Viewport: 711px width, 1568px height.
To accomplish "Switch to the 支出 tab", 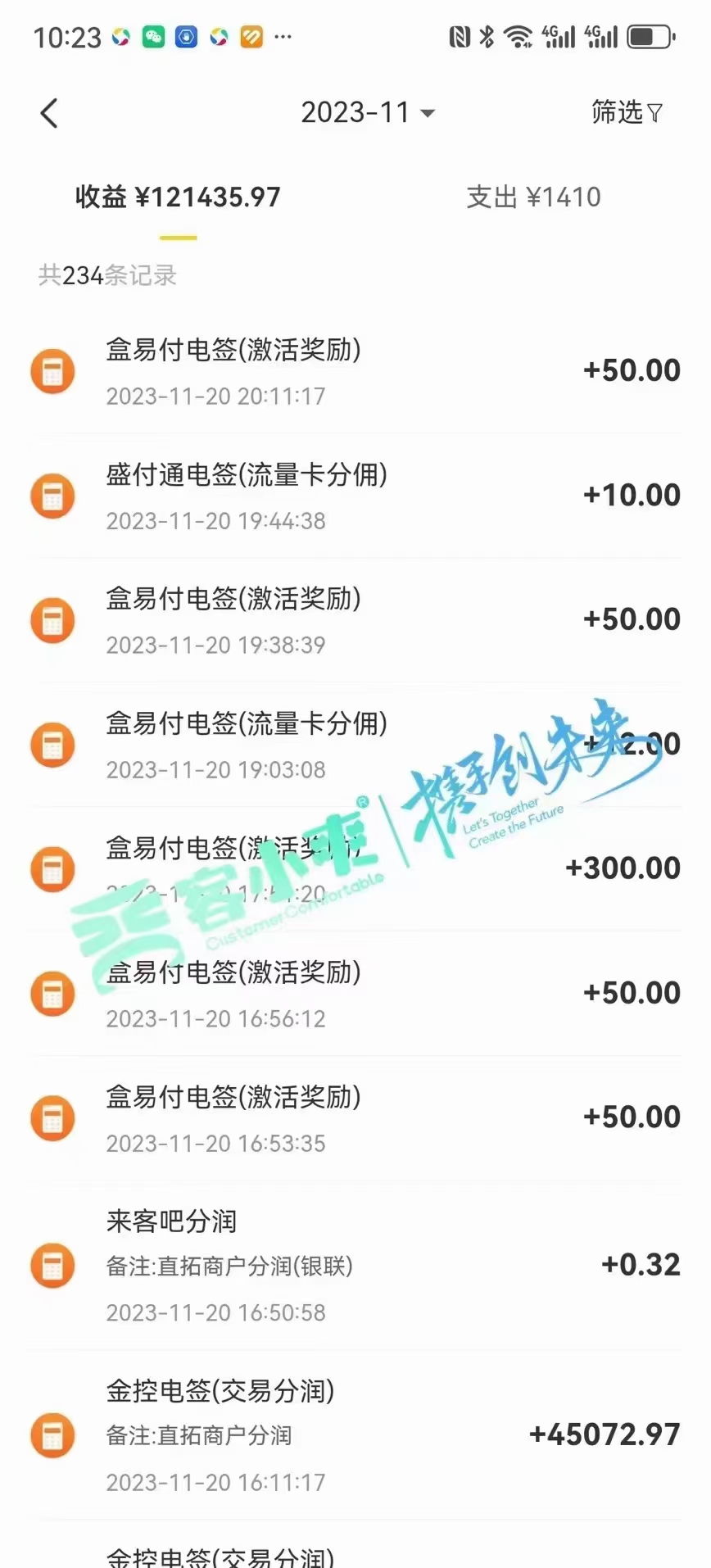I will point(533,197).
